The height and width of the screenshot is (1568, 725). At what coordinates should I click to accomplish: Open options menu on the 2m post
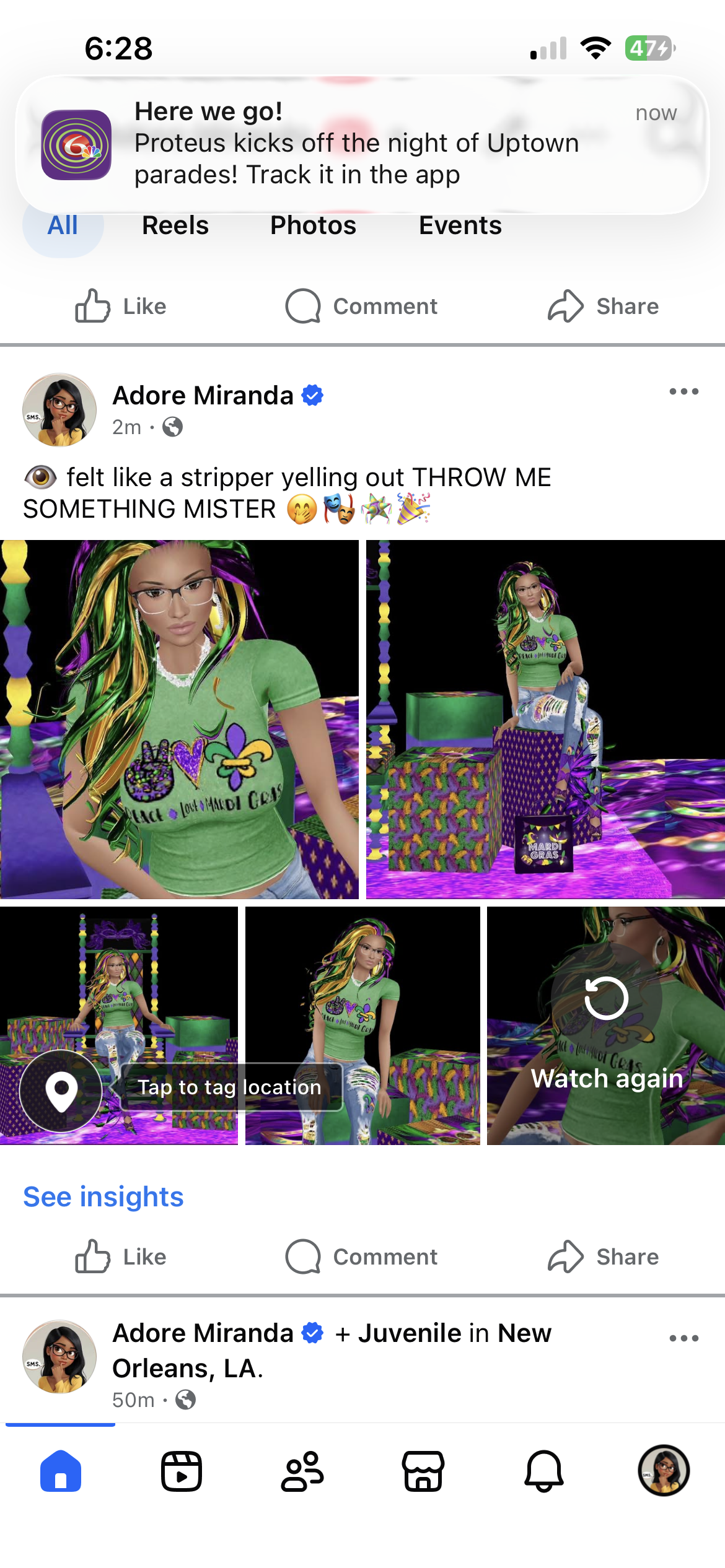tap(683, 391)
